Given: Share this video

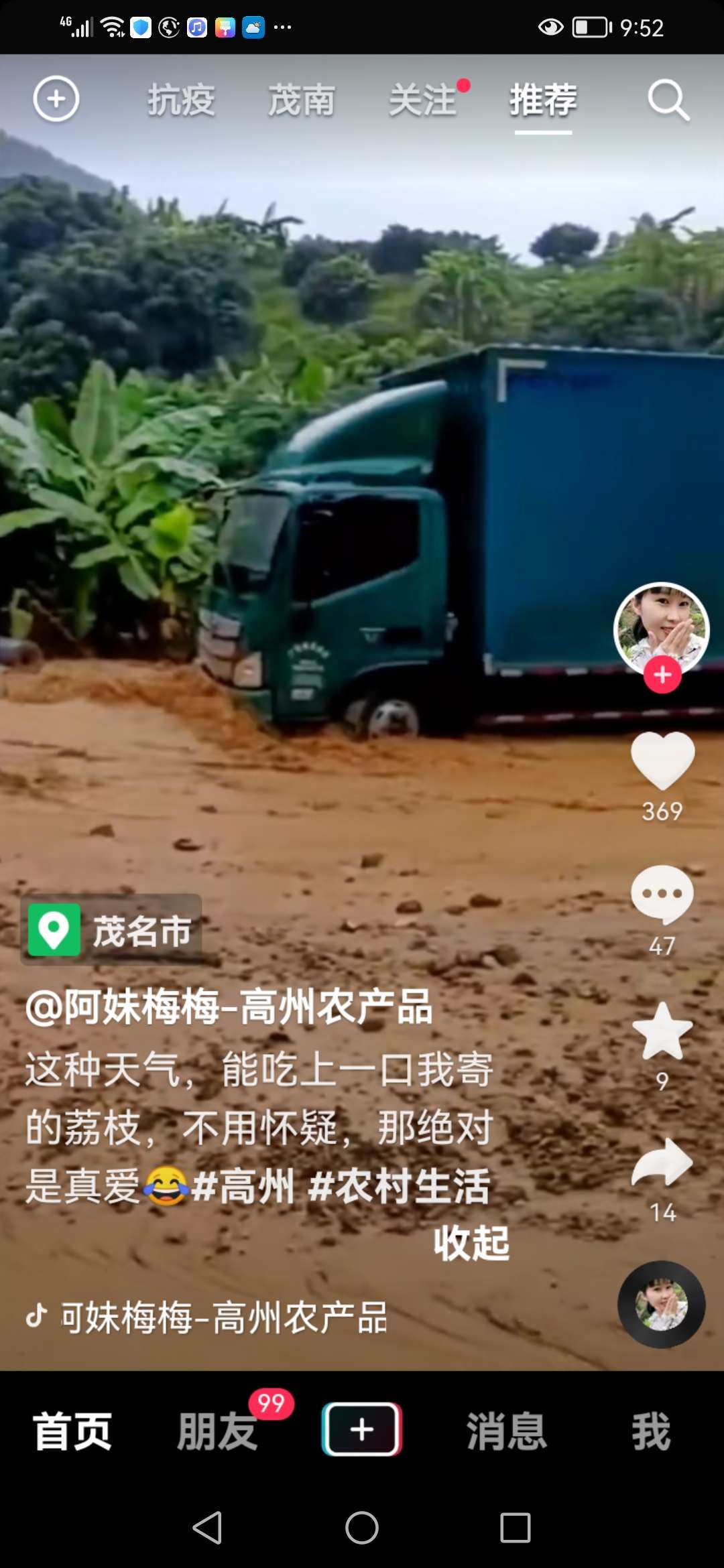Looking at the screenshot, I should (662, 1163).
